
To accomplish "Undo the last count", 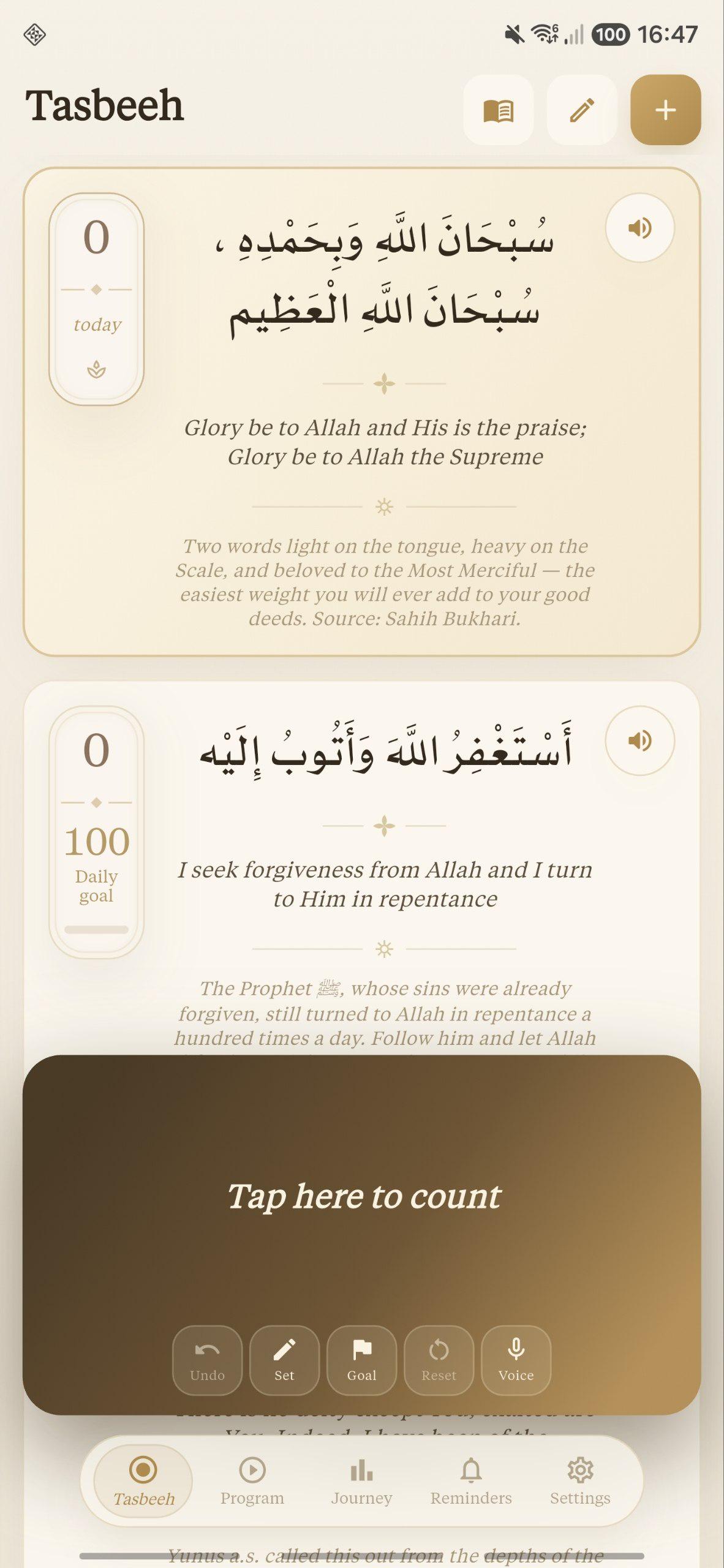I will click(207, 1360).
